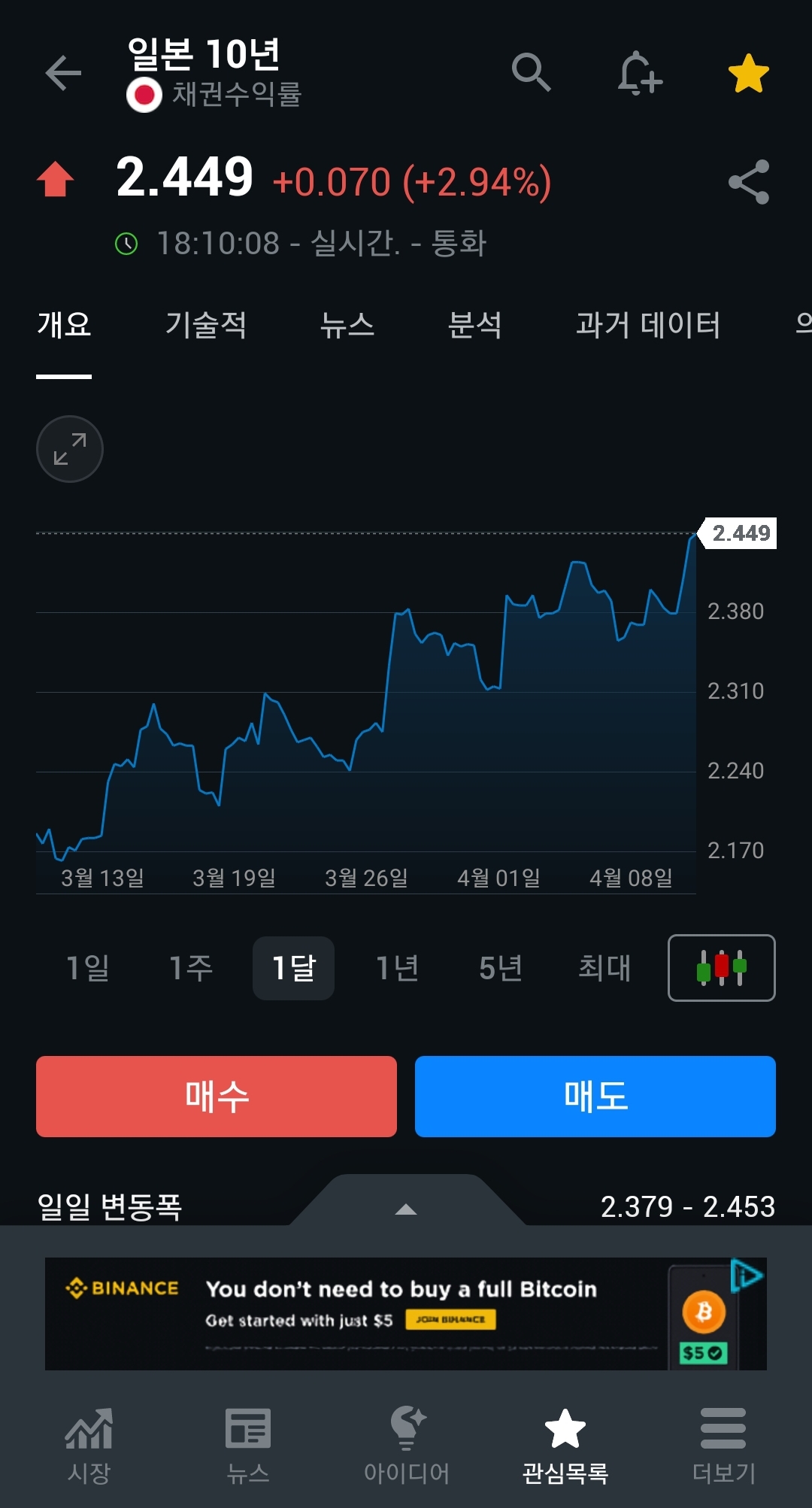
Task: Switch to the 기술적 tab
Action: (x=206, y=325)
